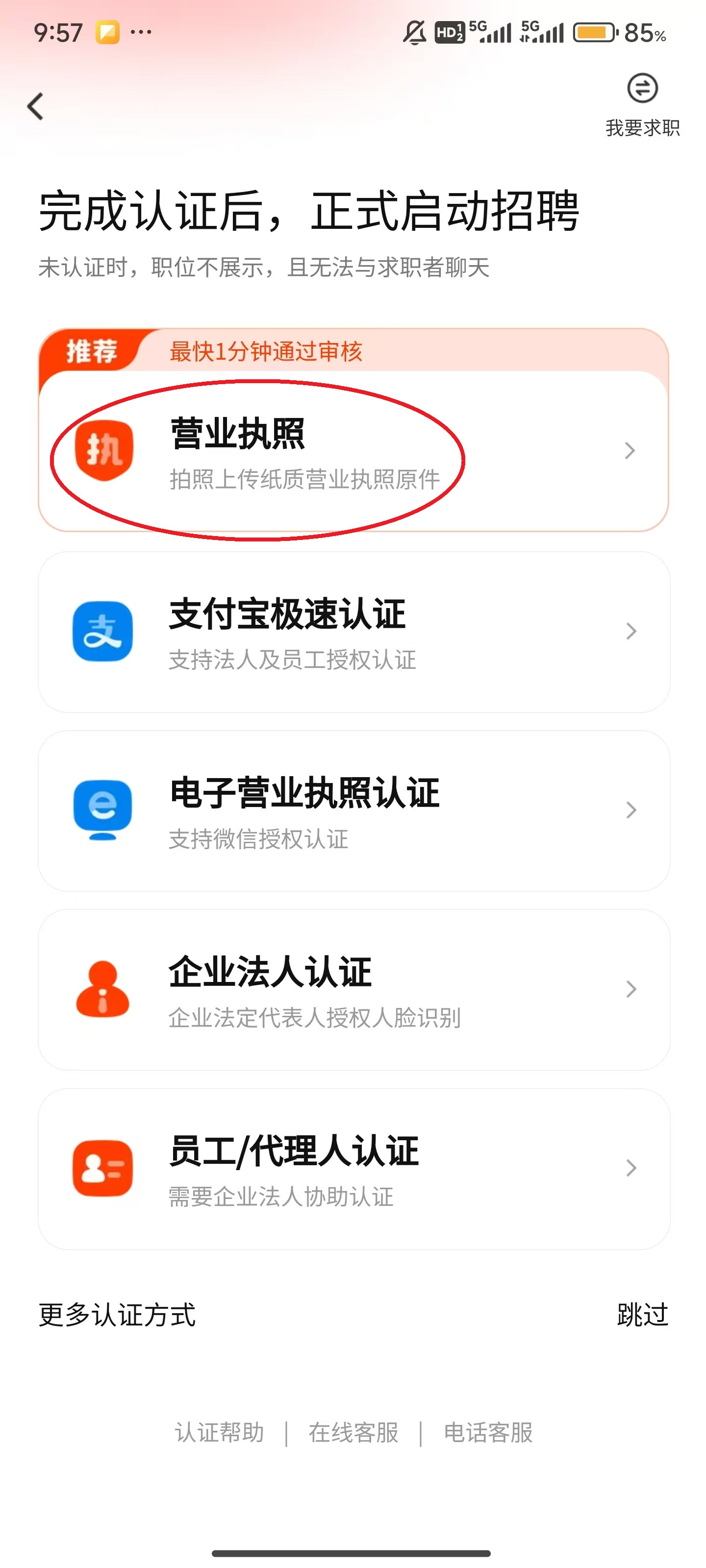Open 电子营业执照认证 option

coord(353,810)
